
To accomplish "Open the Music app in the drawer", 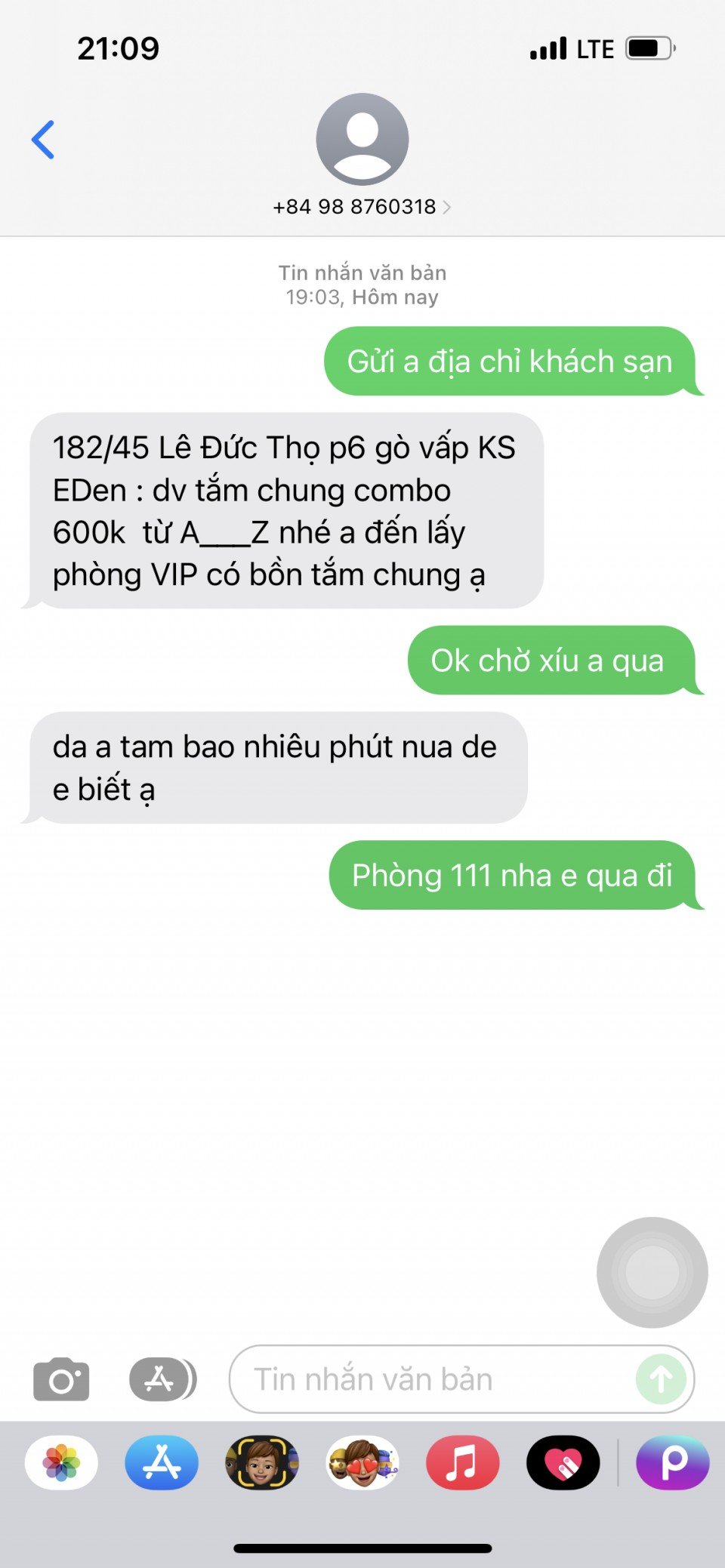I will [462, 1462].
